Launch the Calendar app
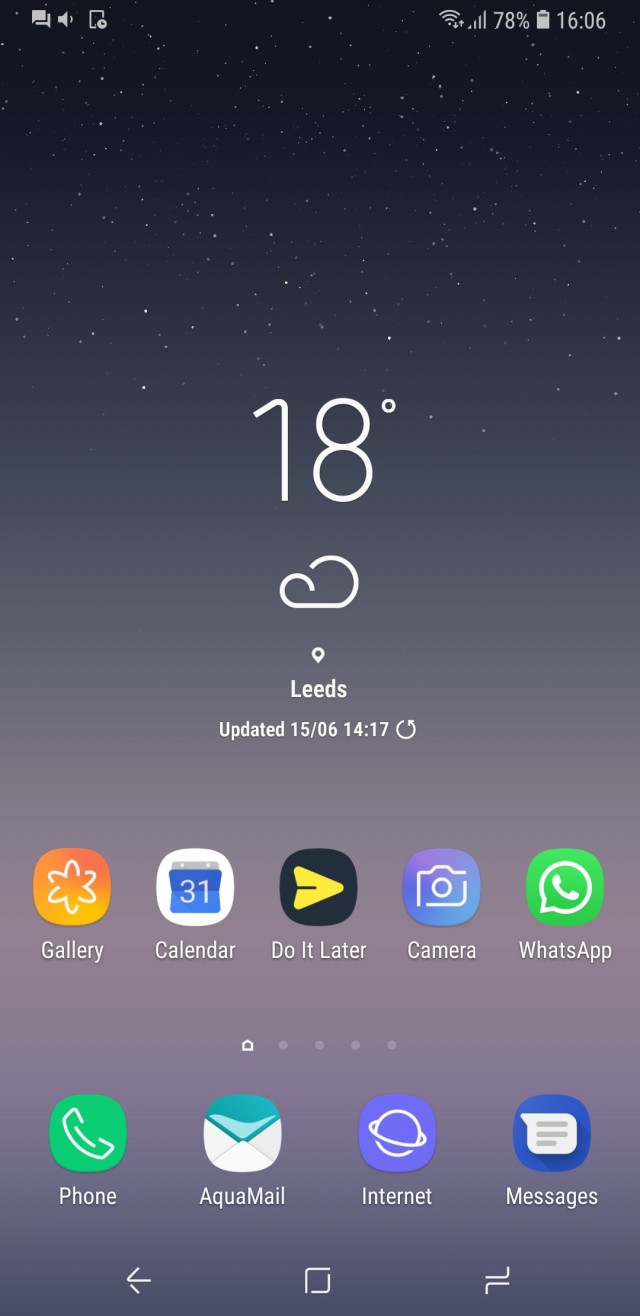Image resolution: width=640 pixels, height=1316 pixels. click(195, 887)
